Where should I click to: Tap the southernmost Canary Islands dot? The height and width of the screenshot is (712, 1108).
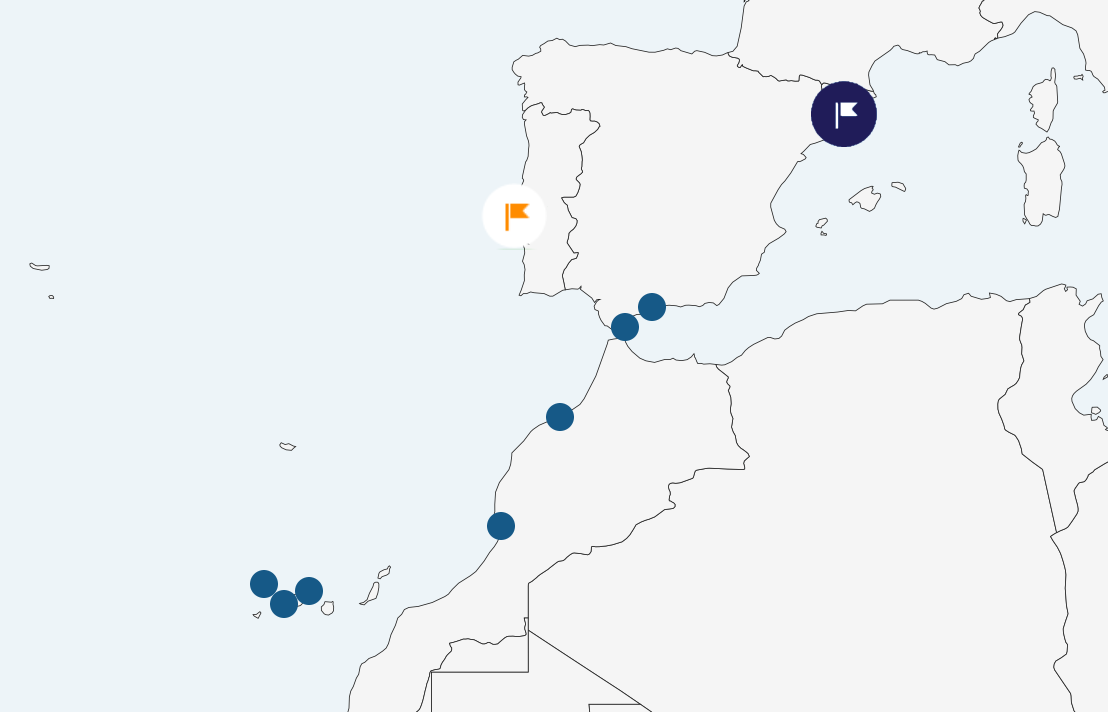(x=284, y=604)
